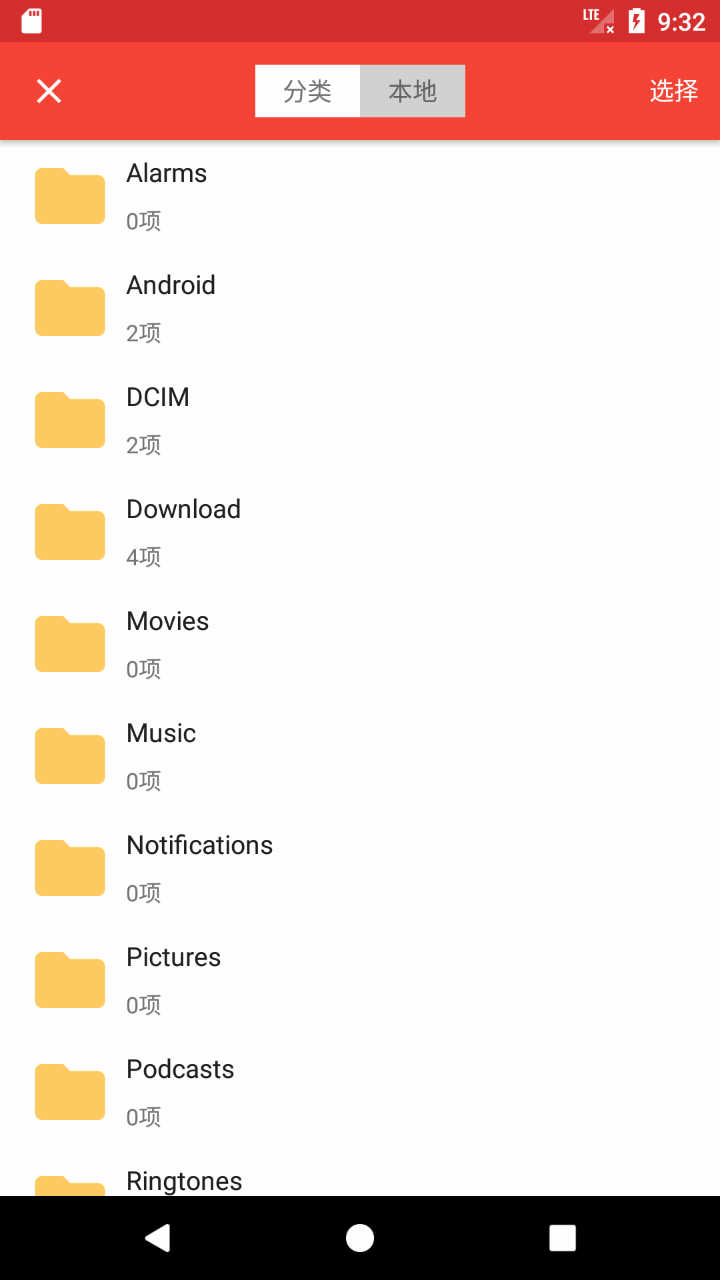
Task: Tap the system home button
Action: click(x=360, y=1238)
